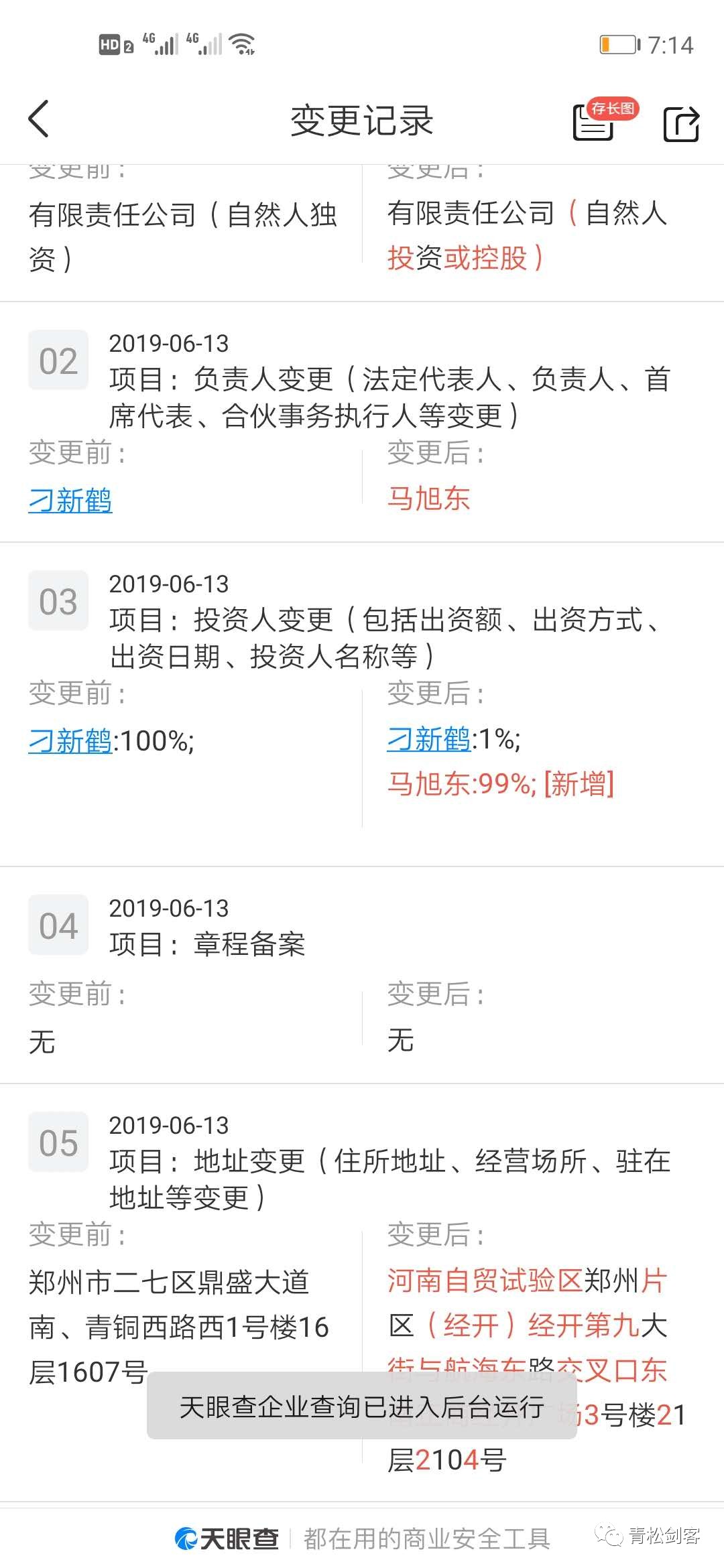Open 刁新鹤 link in record 02
This screenshot has width=724, height=1568.
coord(70,501)
